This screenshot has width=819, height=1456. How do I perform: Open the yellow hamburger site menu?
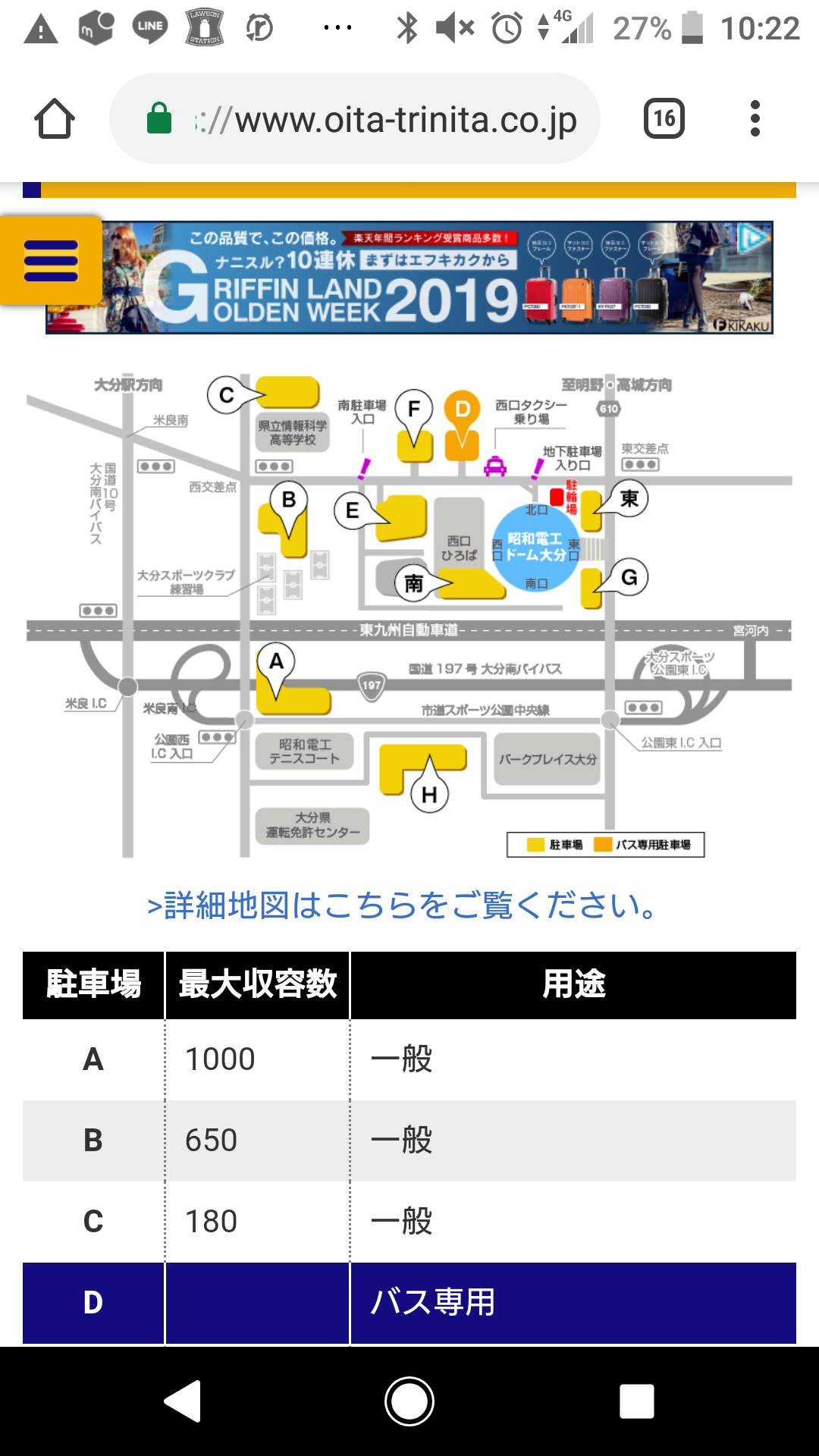[x=51, y=260]
